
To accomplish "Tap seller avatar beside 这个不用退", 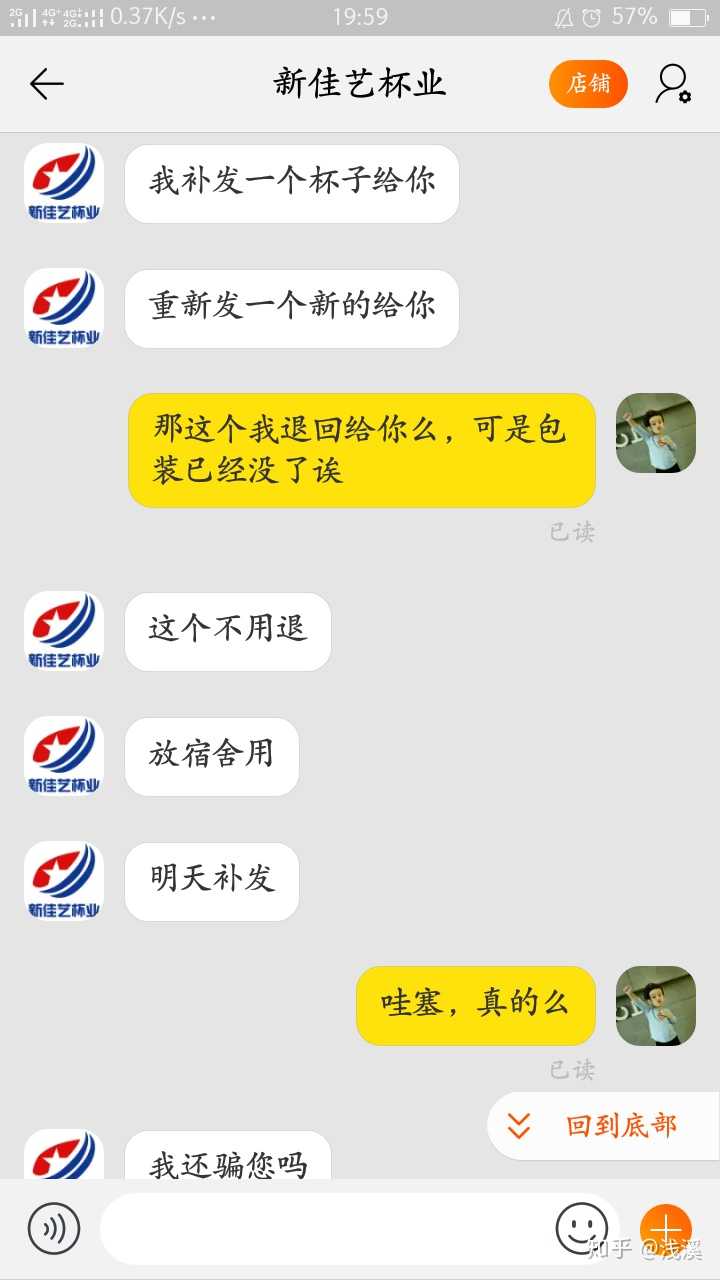I will 64,631.
